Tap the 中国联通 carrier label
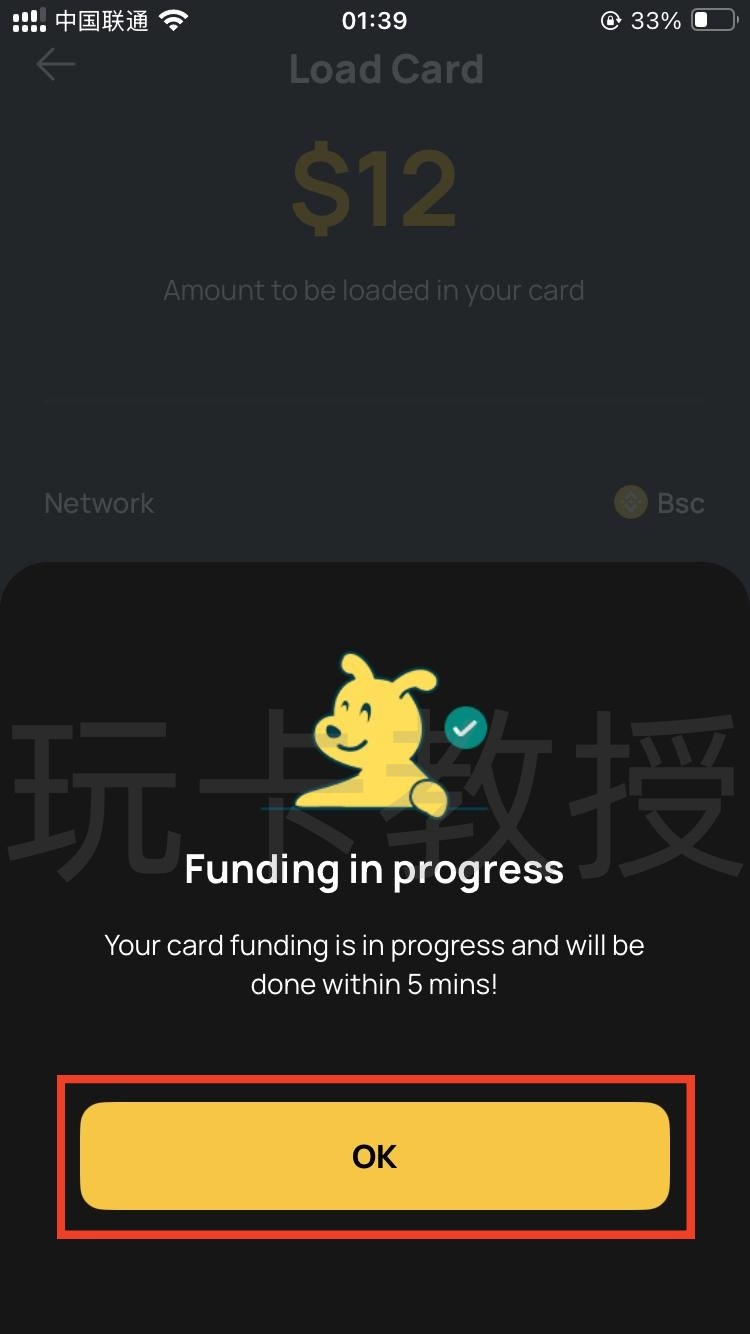The width and height of the screenshot is (750, 1334). pos(97,19)
